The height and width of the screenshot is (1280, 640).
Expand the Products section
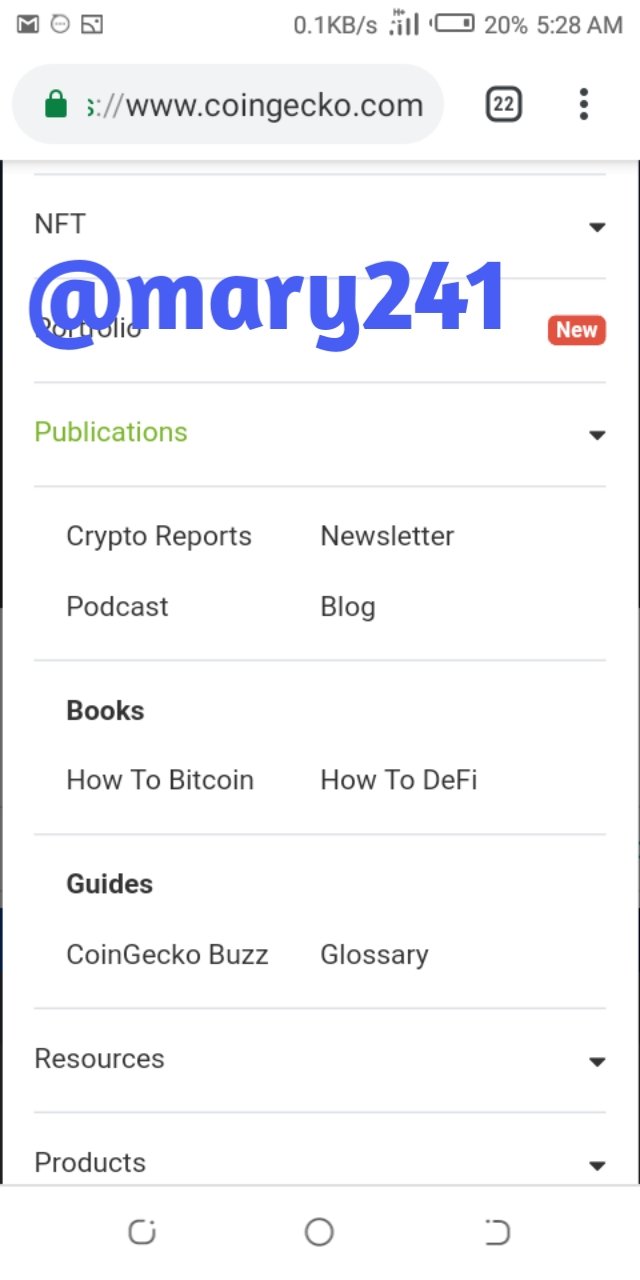click(x=320, y=1163)
